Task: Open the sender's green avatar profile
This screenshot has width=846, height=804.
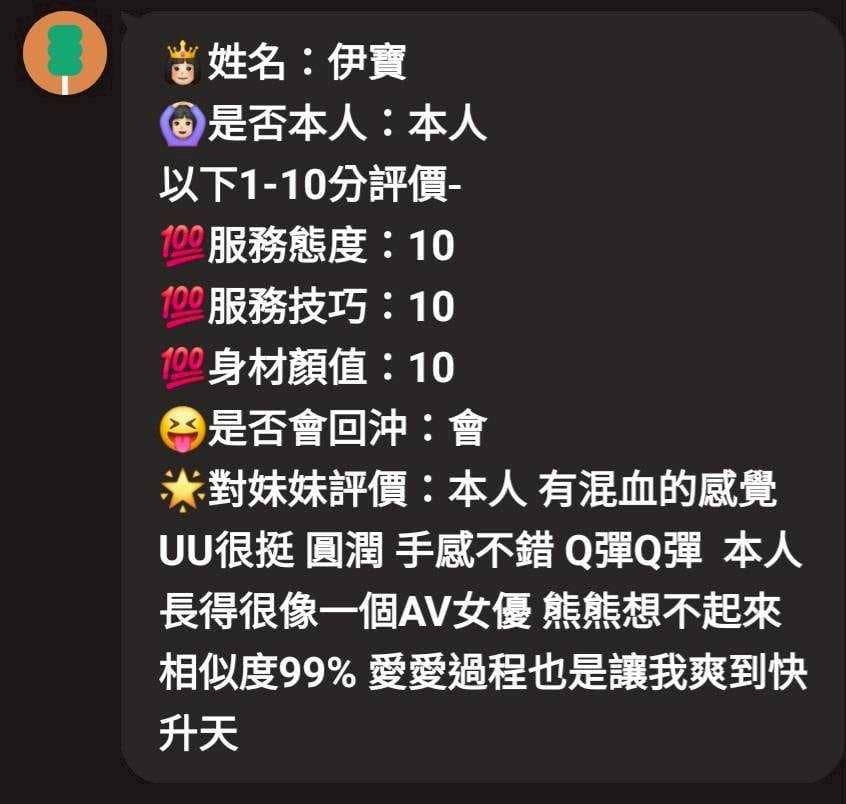Action: [x=64, y=52]
